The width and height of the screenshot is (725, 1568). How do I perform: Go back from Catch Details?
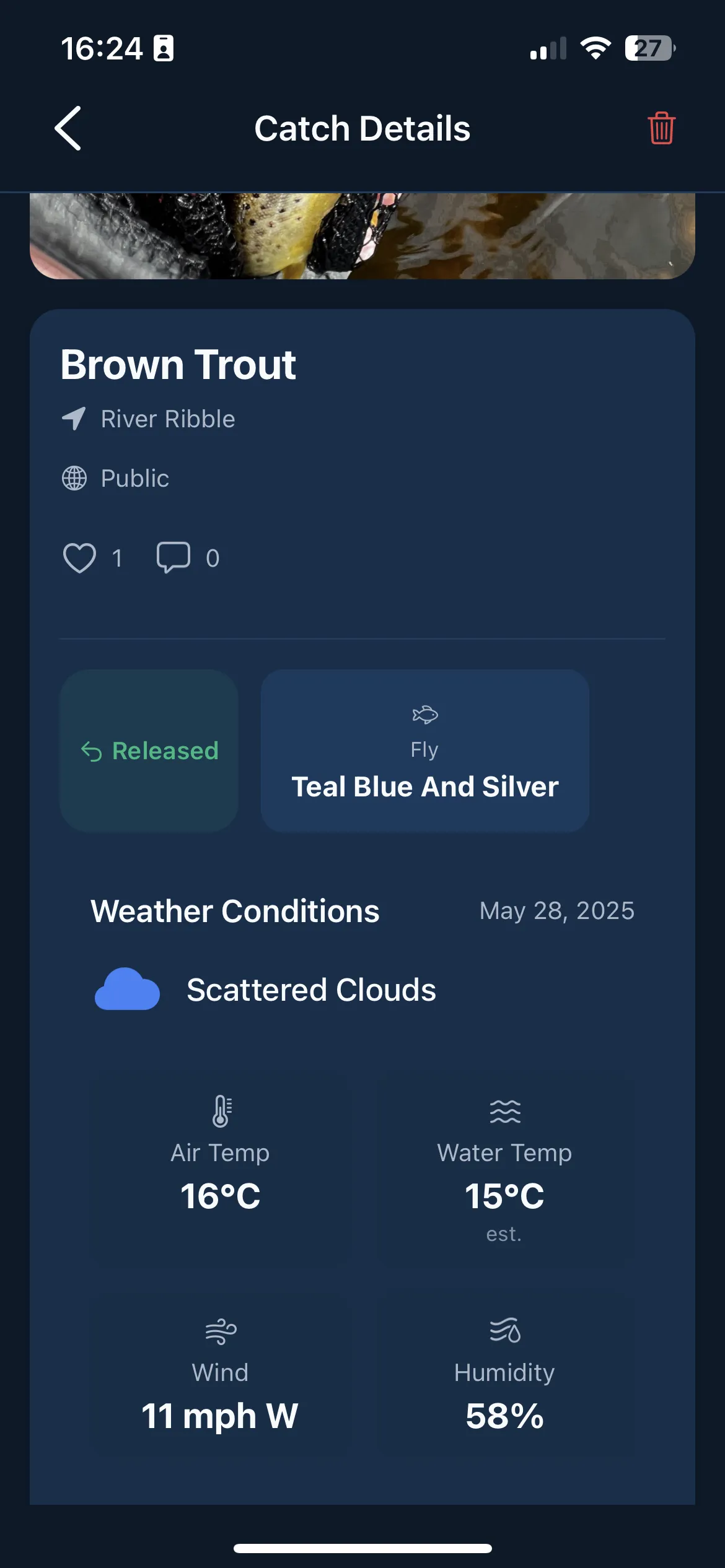click(68, 128)
